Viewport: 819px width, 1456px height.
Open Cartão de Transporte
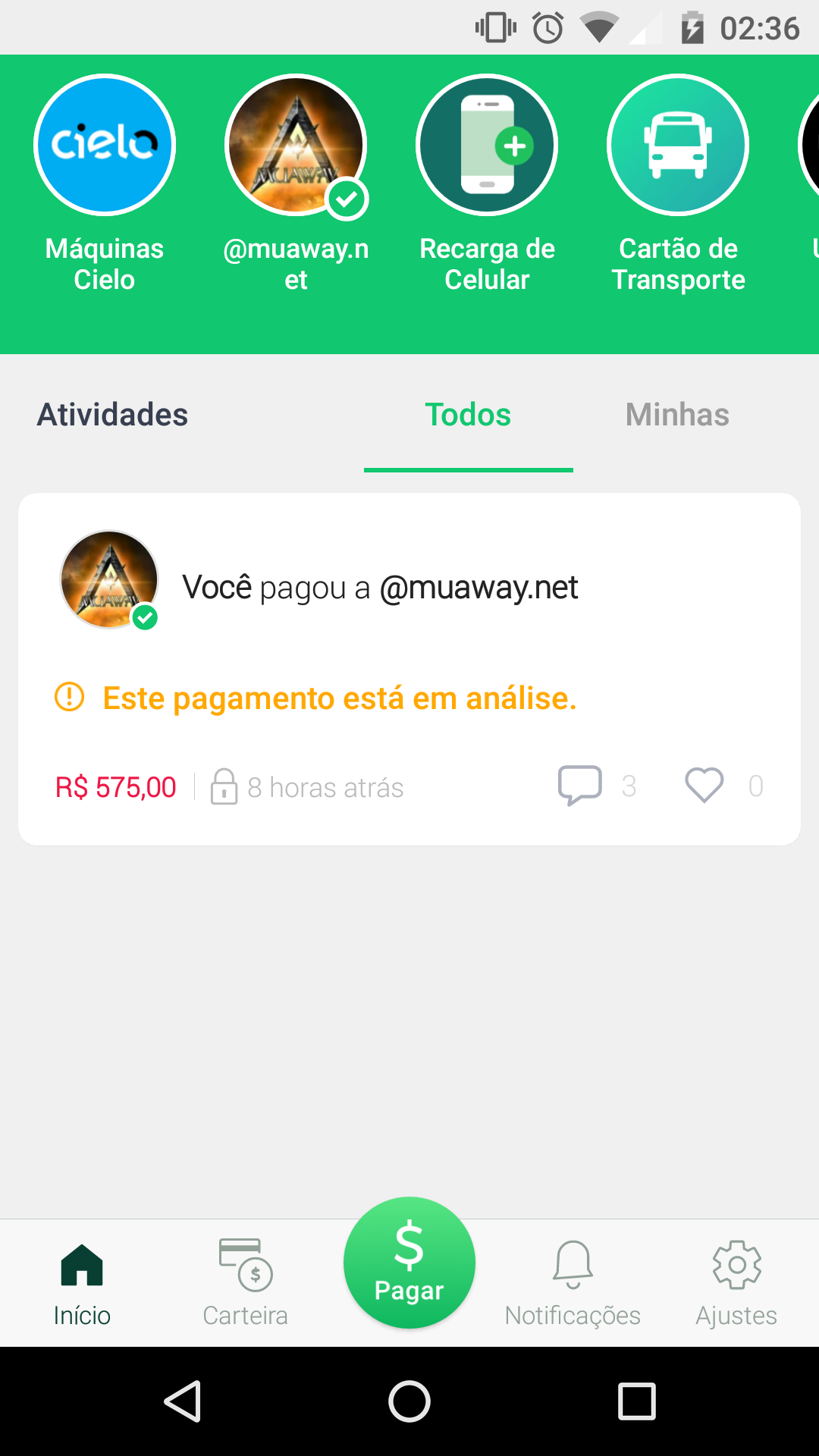click(678, 145)
